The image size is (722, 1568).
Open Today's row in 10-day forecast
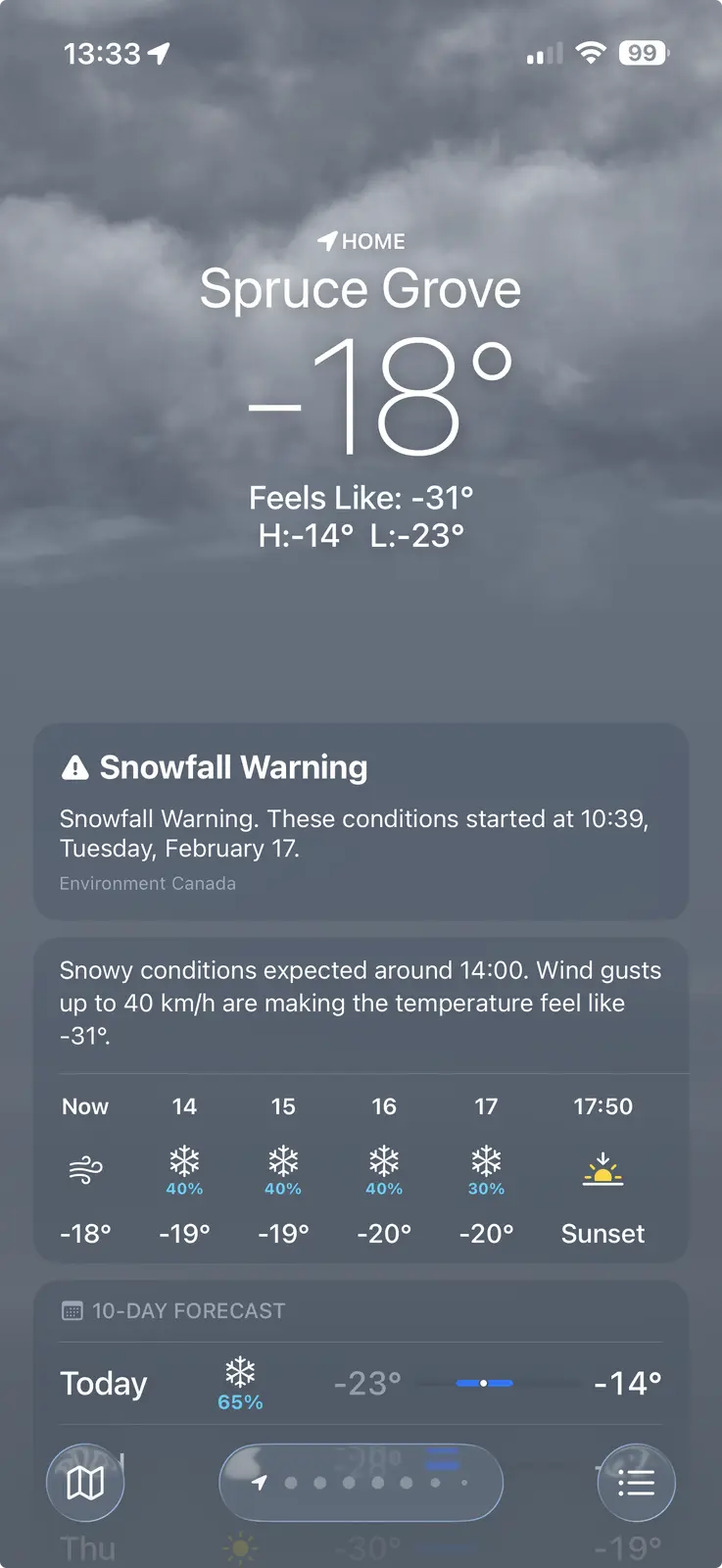click(x=361, y=1383)
